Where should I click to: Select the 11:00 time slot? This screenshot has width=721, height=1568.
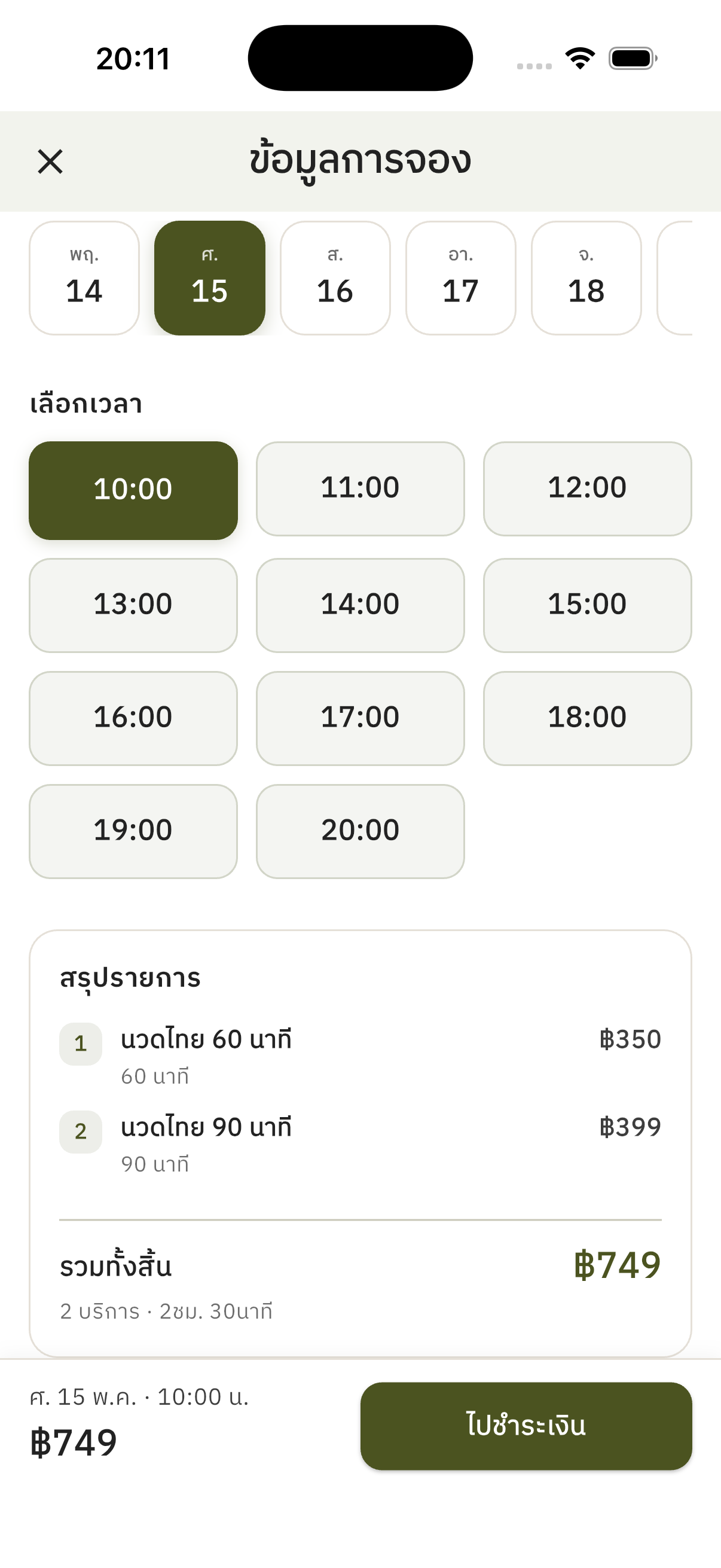coord(360,489)
